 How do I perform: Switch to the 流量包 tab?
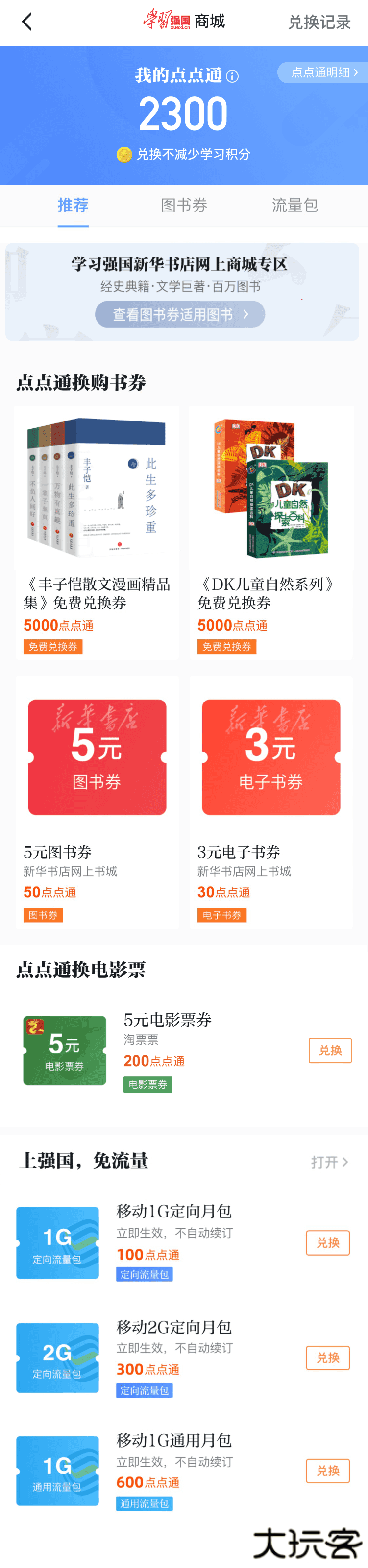(x=294, y=206)
